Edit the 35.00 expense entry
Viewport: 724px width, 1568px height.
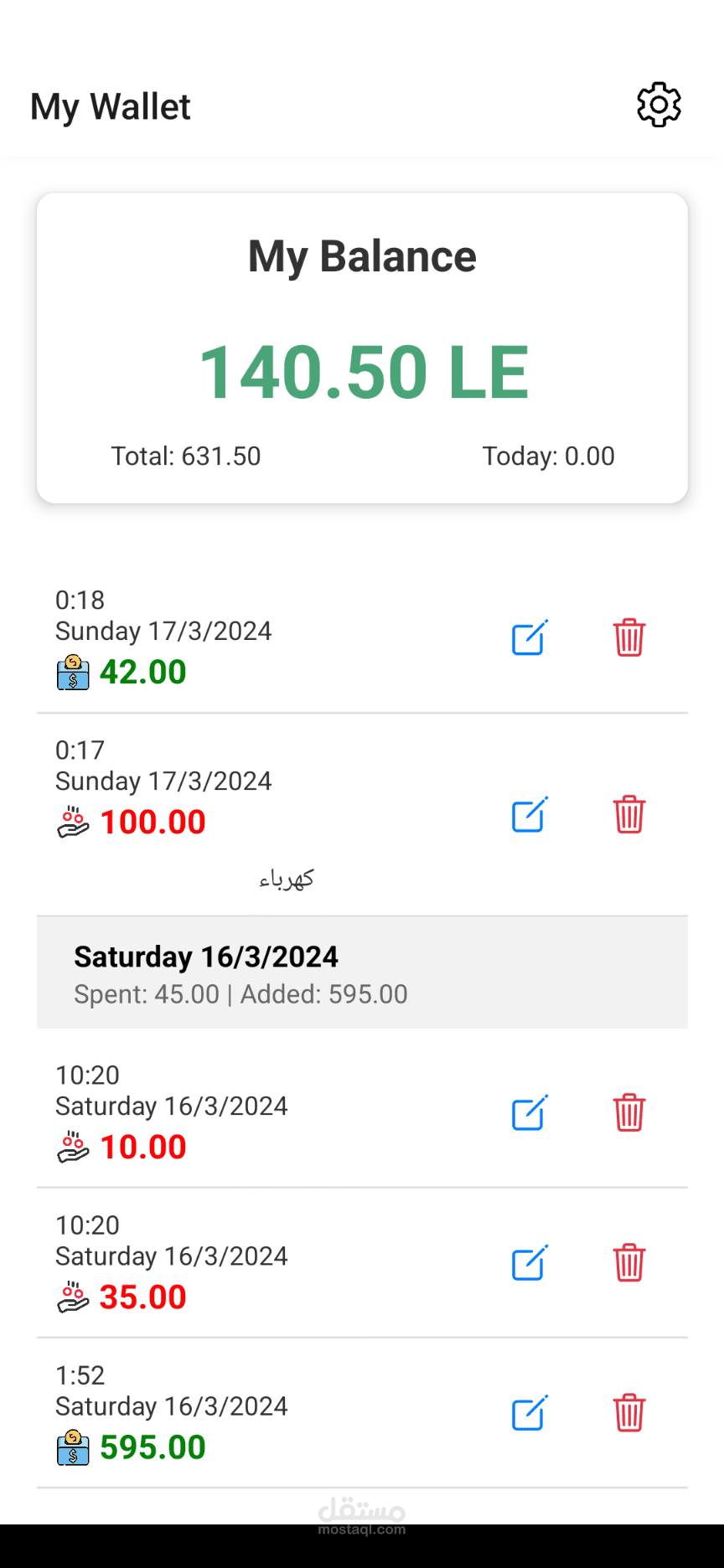(x=530, y=1263)
